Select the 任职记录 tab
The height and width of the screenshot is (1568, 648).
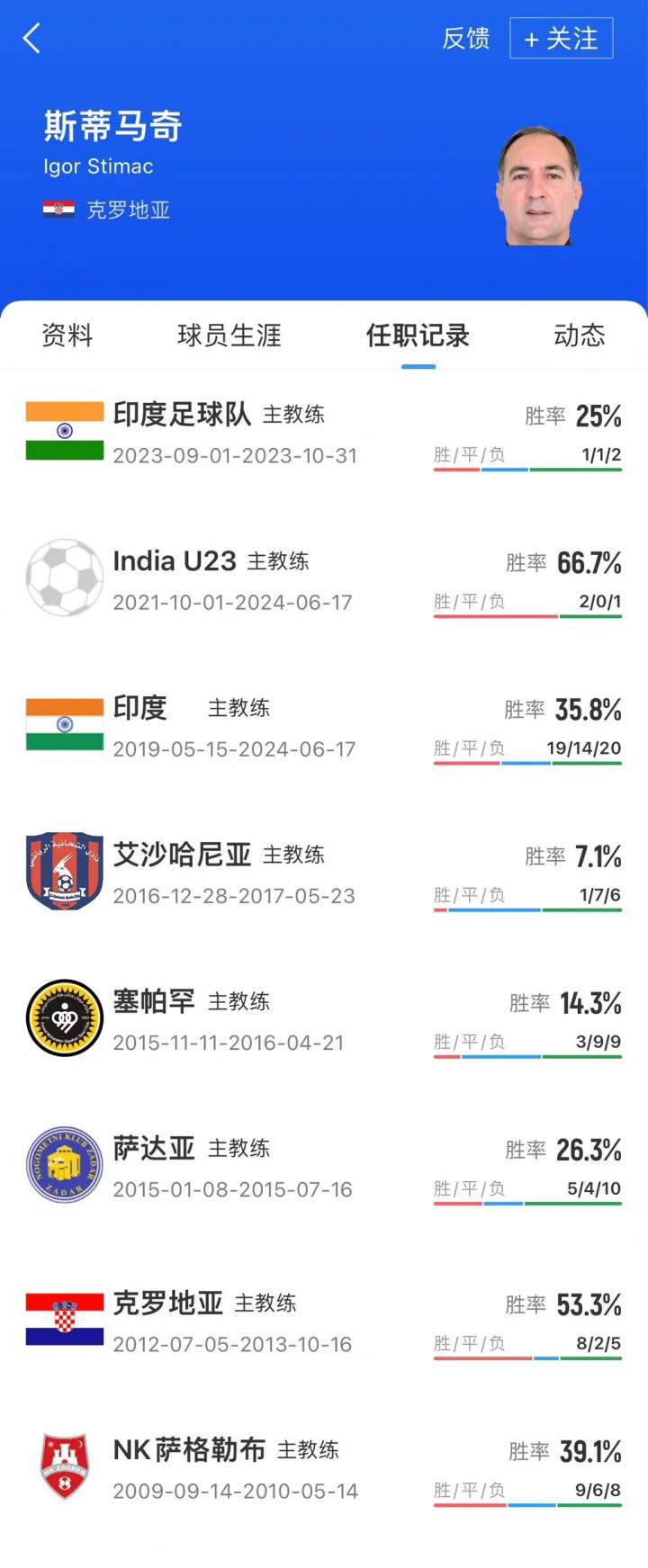418,336
